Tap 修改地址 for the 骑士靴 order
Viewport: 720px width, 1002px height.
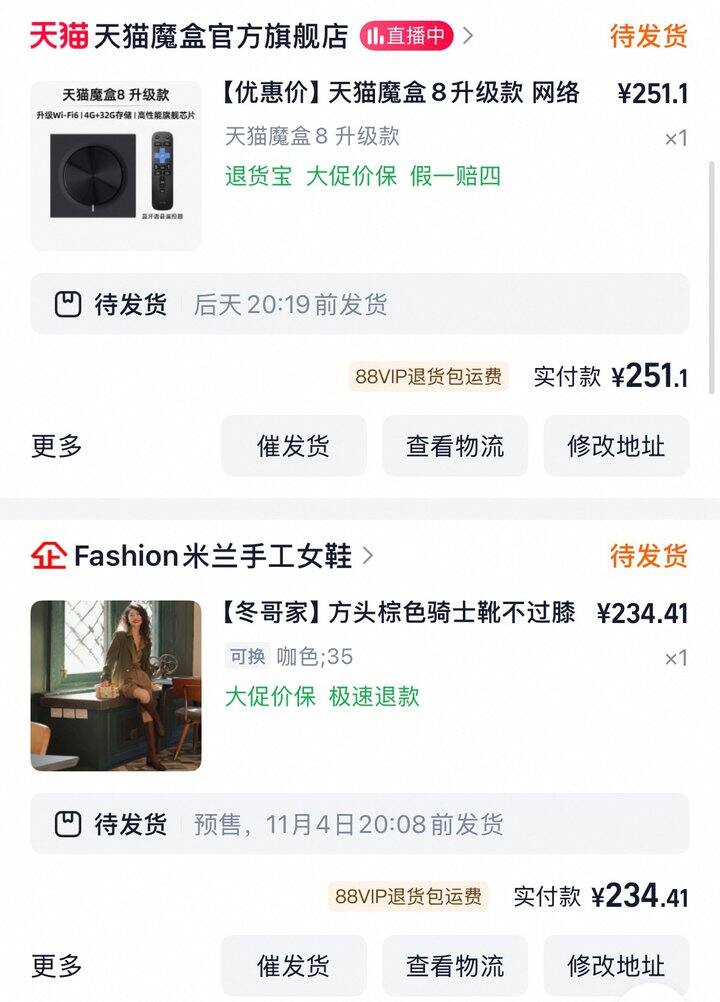[x=616, y=966]
